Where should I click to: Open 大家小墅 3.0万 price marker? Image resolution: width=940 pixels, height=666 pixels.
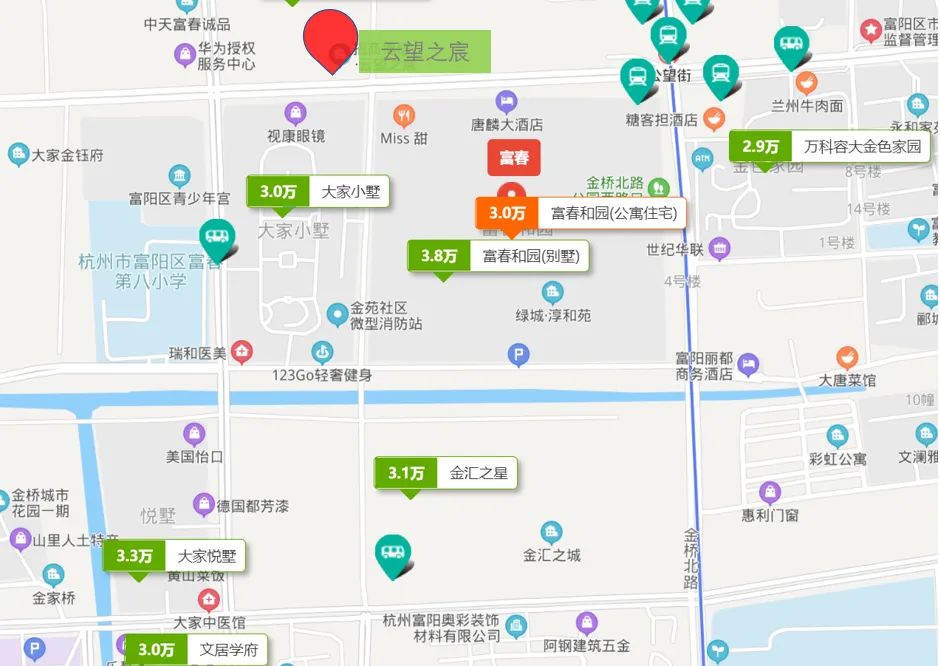coord(318,191)
